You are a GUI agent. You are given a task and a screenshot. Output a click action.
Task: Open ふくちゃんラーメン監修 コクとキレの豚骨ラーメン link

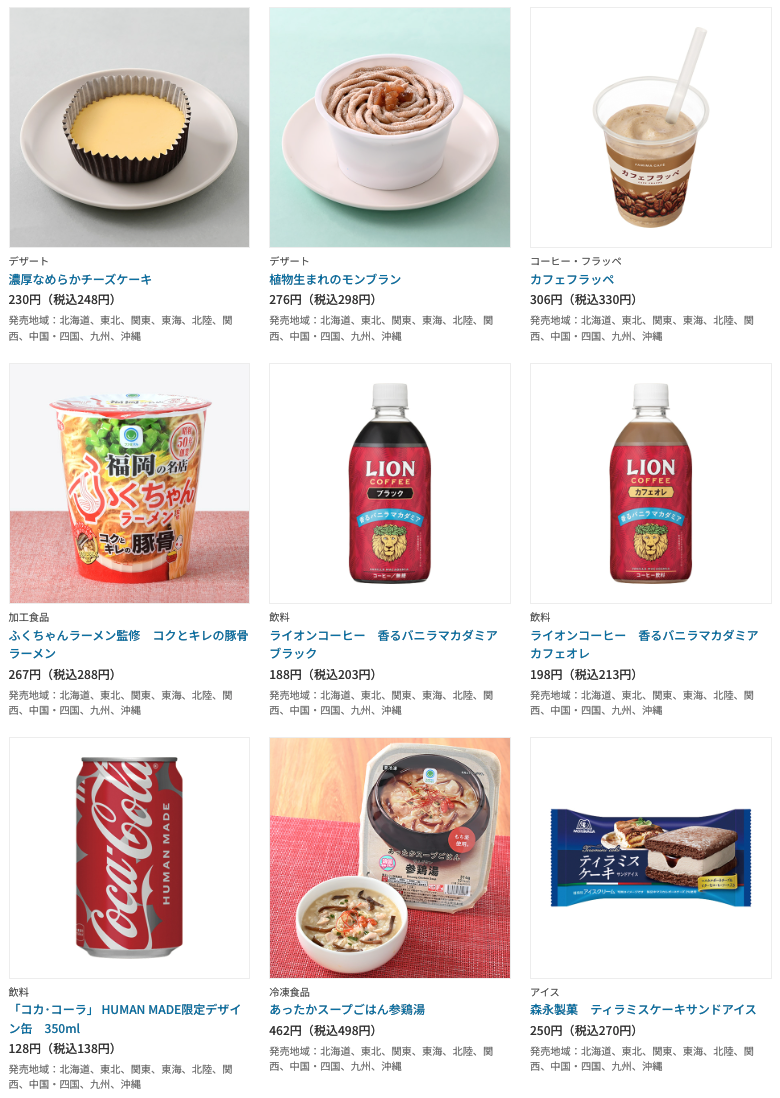(x=128, y=644)
